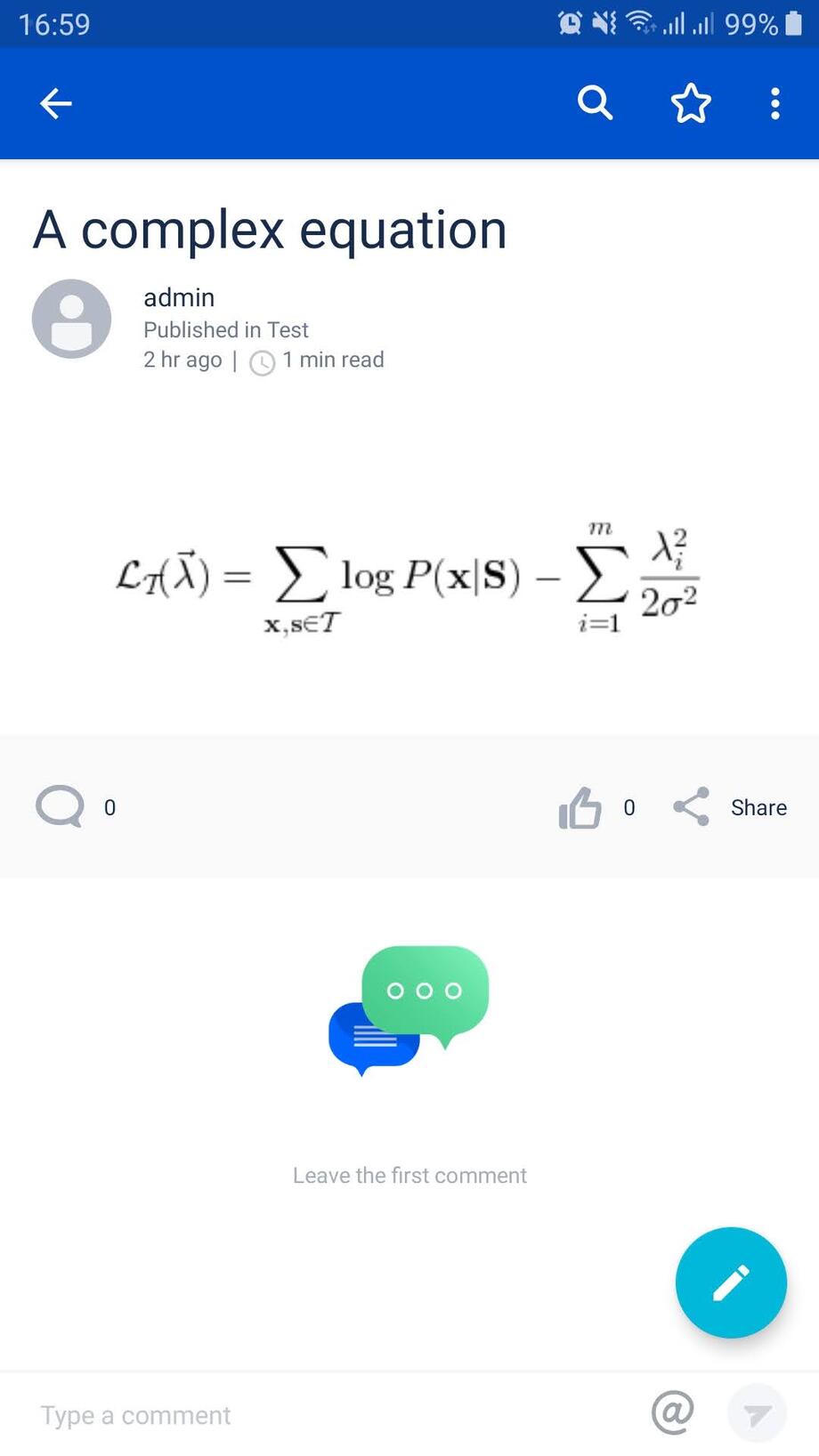The image size is (819, 1456).
Task: Share this page
Action: click(730, 807)
